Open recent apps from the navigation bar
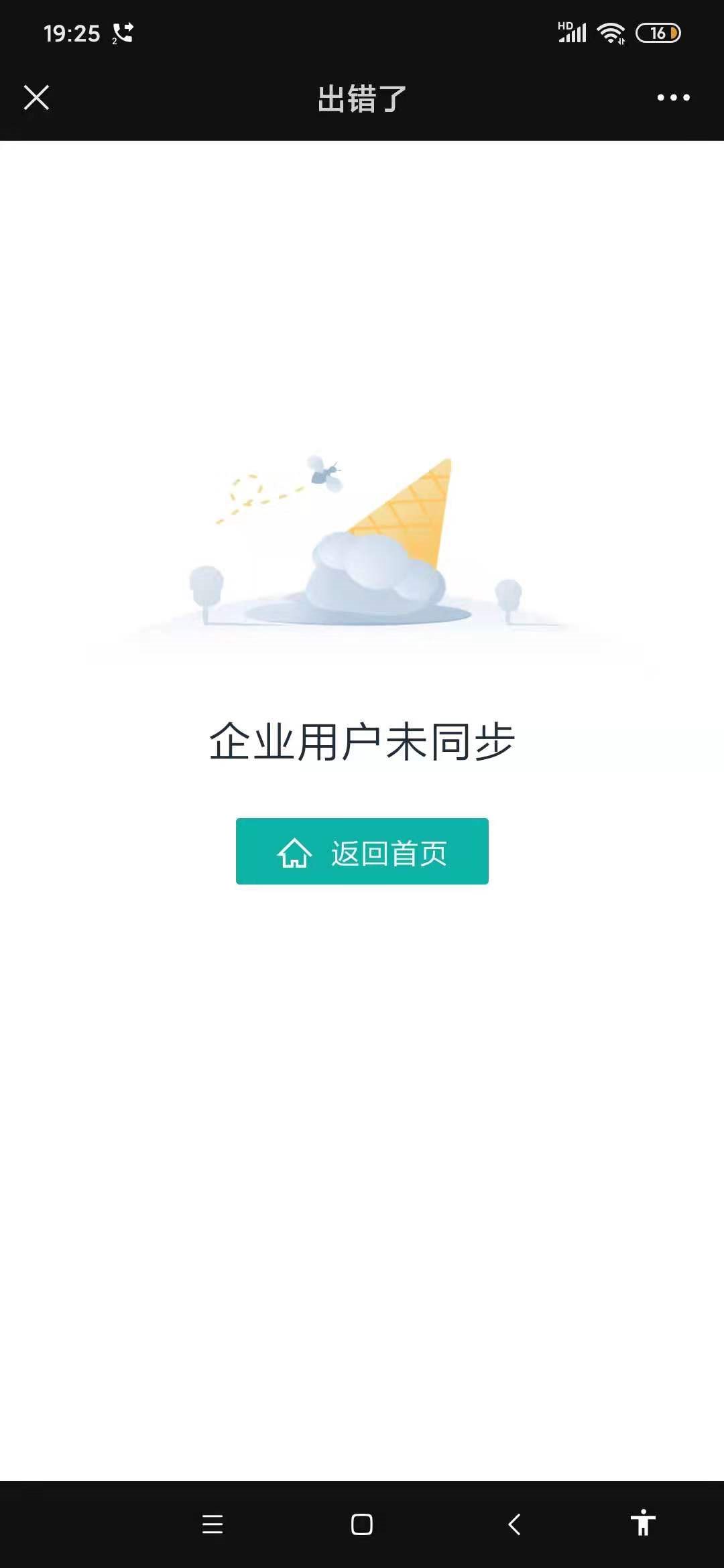Screen dimensions: 724x1568 (x=213, y=1524)
